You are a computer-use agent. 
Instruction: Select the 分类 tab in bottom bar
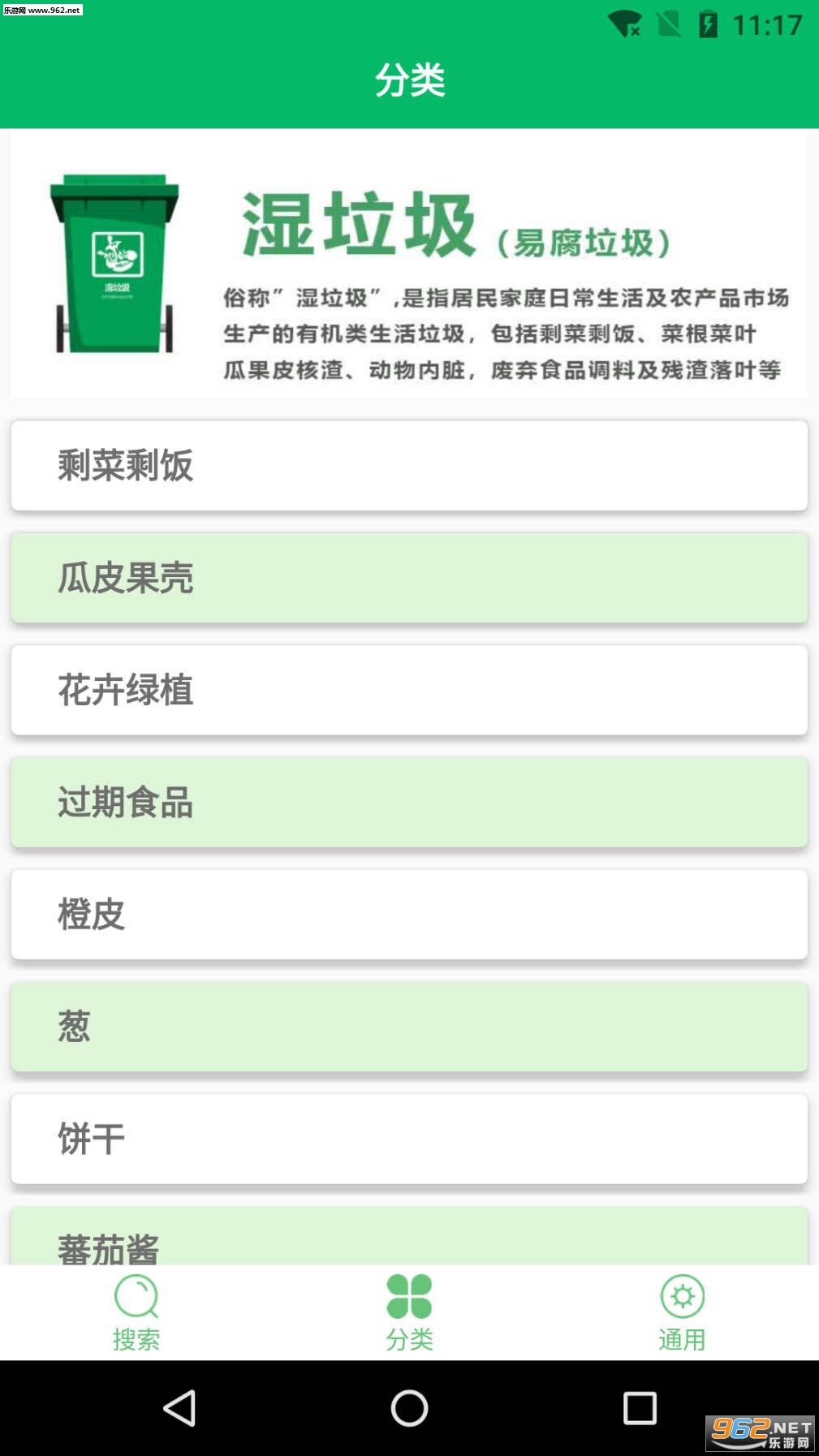click(x=409, y=1312)
